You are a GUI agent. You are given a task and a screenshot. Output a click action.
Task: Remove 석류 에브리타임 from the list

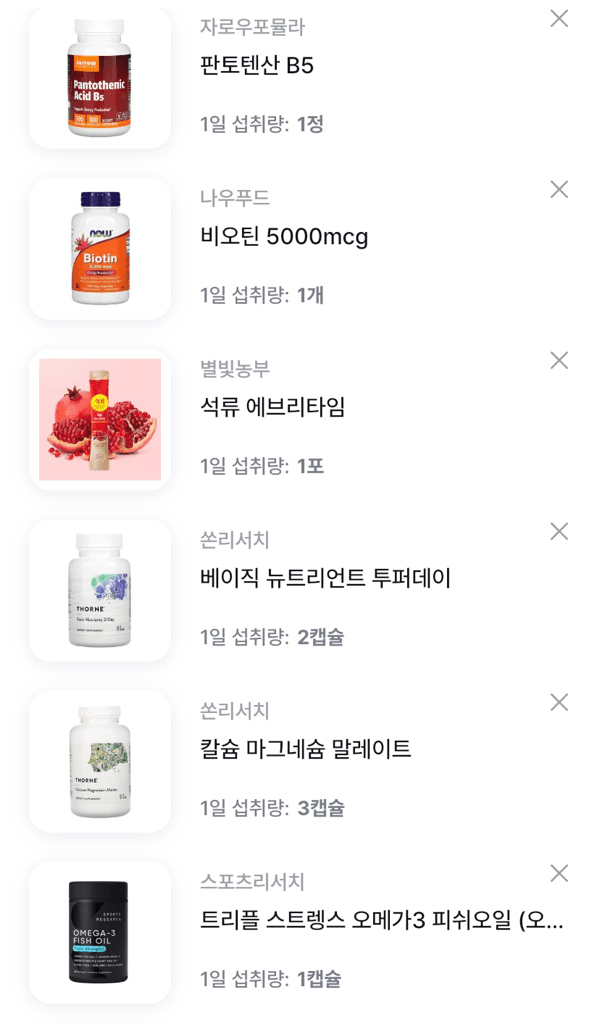coord(559,360)
